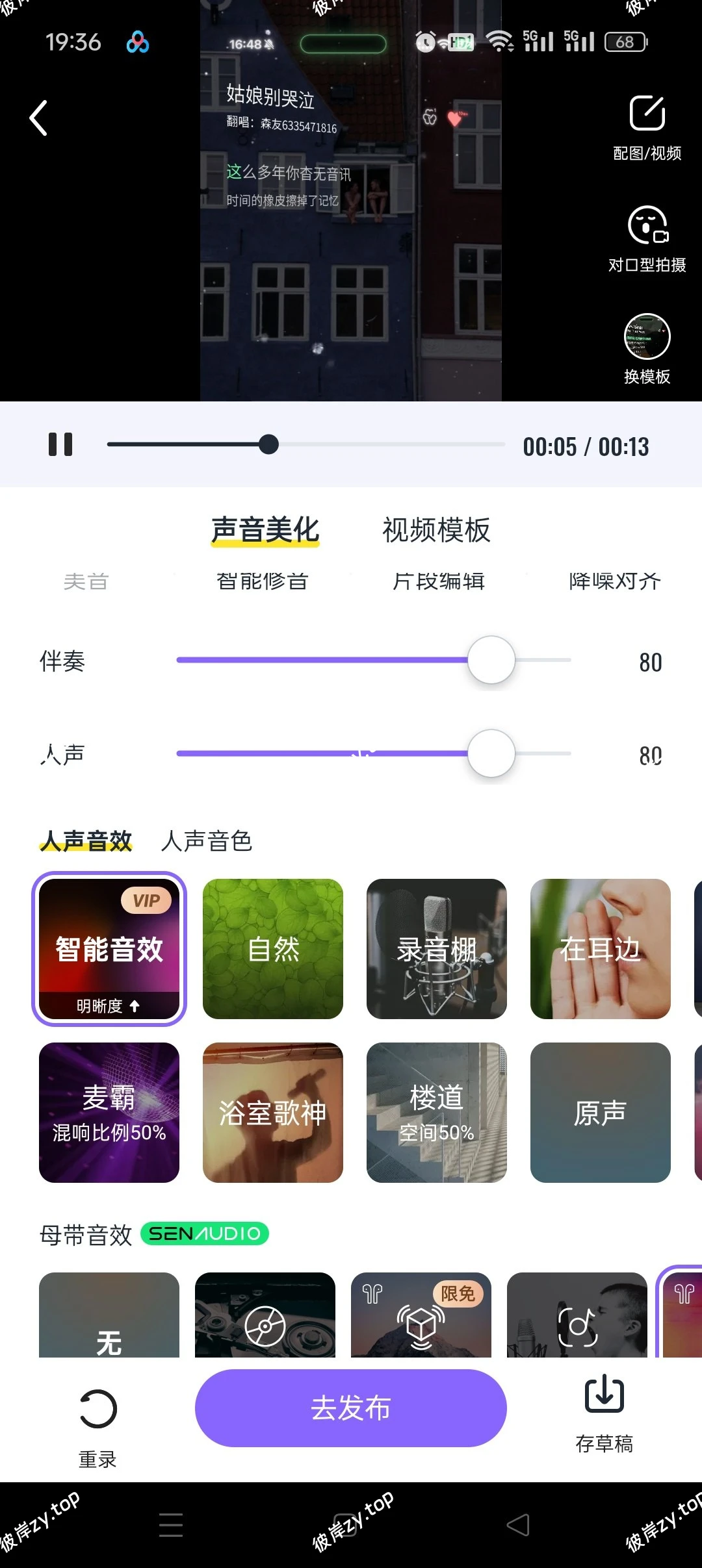Pause the song playback

coord(61,444)
